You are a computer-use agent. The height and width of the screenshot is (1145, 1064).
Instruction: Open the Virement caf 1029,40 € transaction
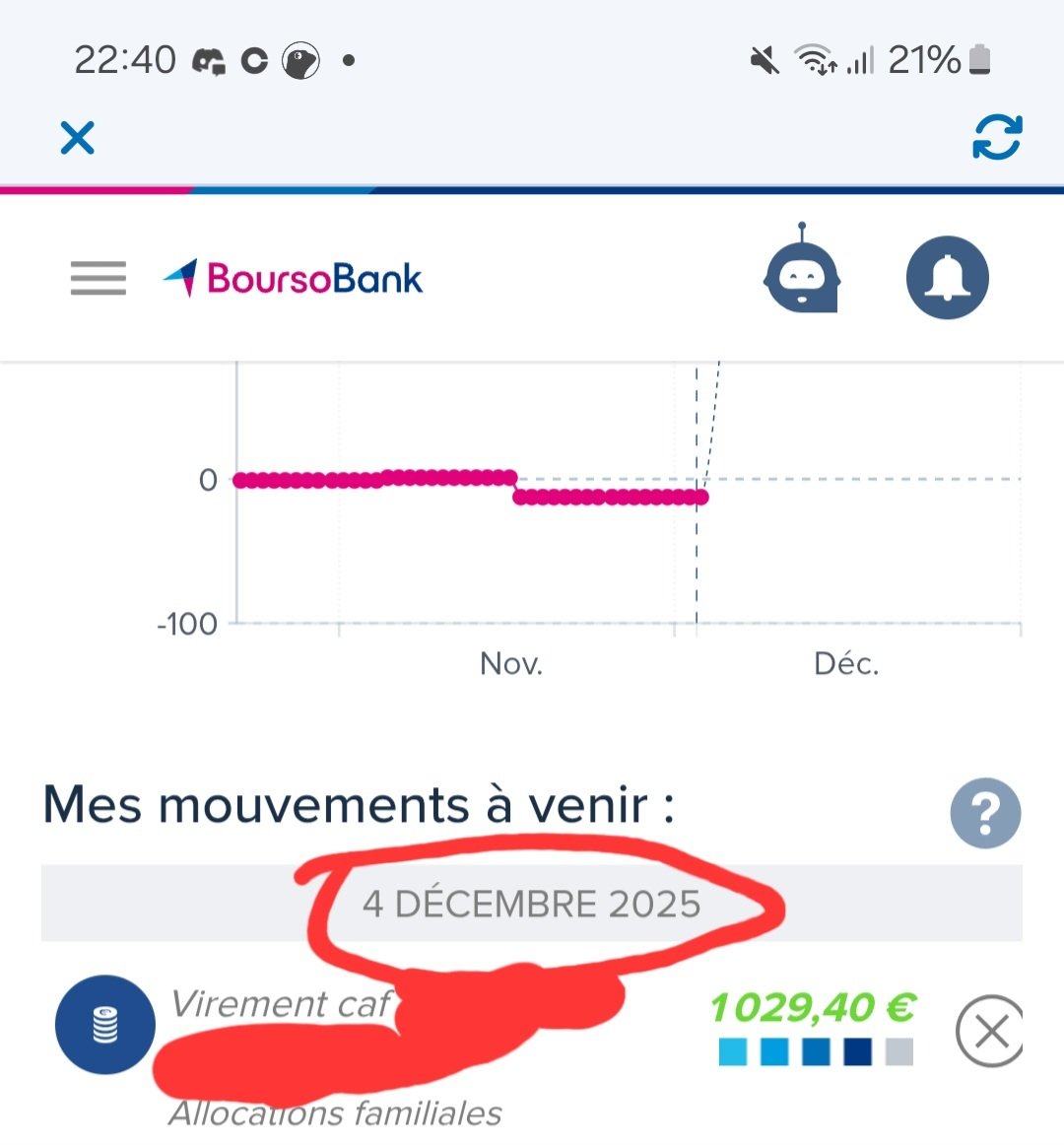(812, 1009)
